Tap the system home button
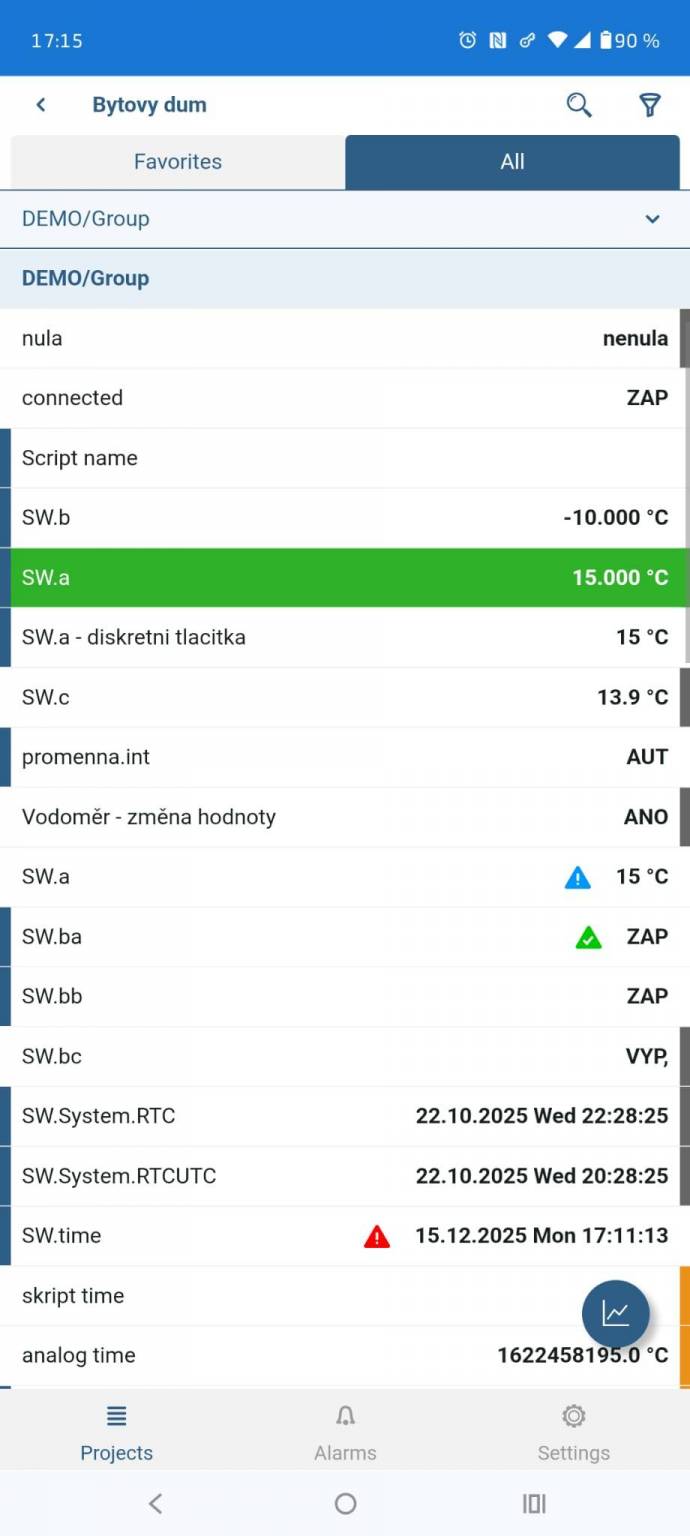690x1536 pixels. click(x=345, y=1503)
